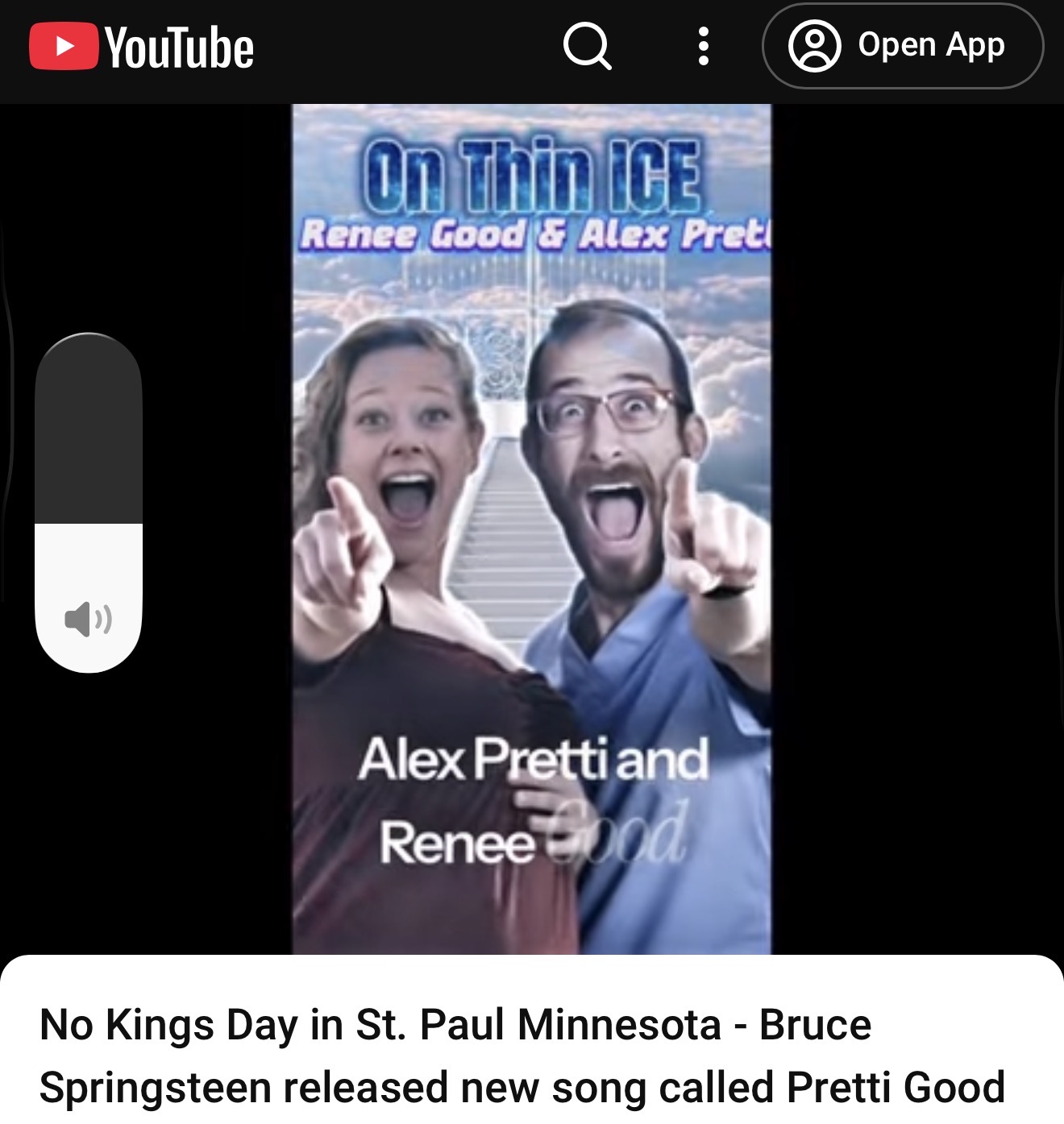Go to the YouTube home logo
1064x1124 pixels.
click(142, 47)
